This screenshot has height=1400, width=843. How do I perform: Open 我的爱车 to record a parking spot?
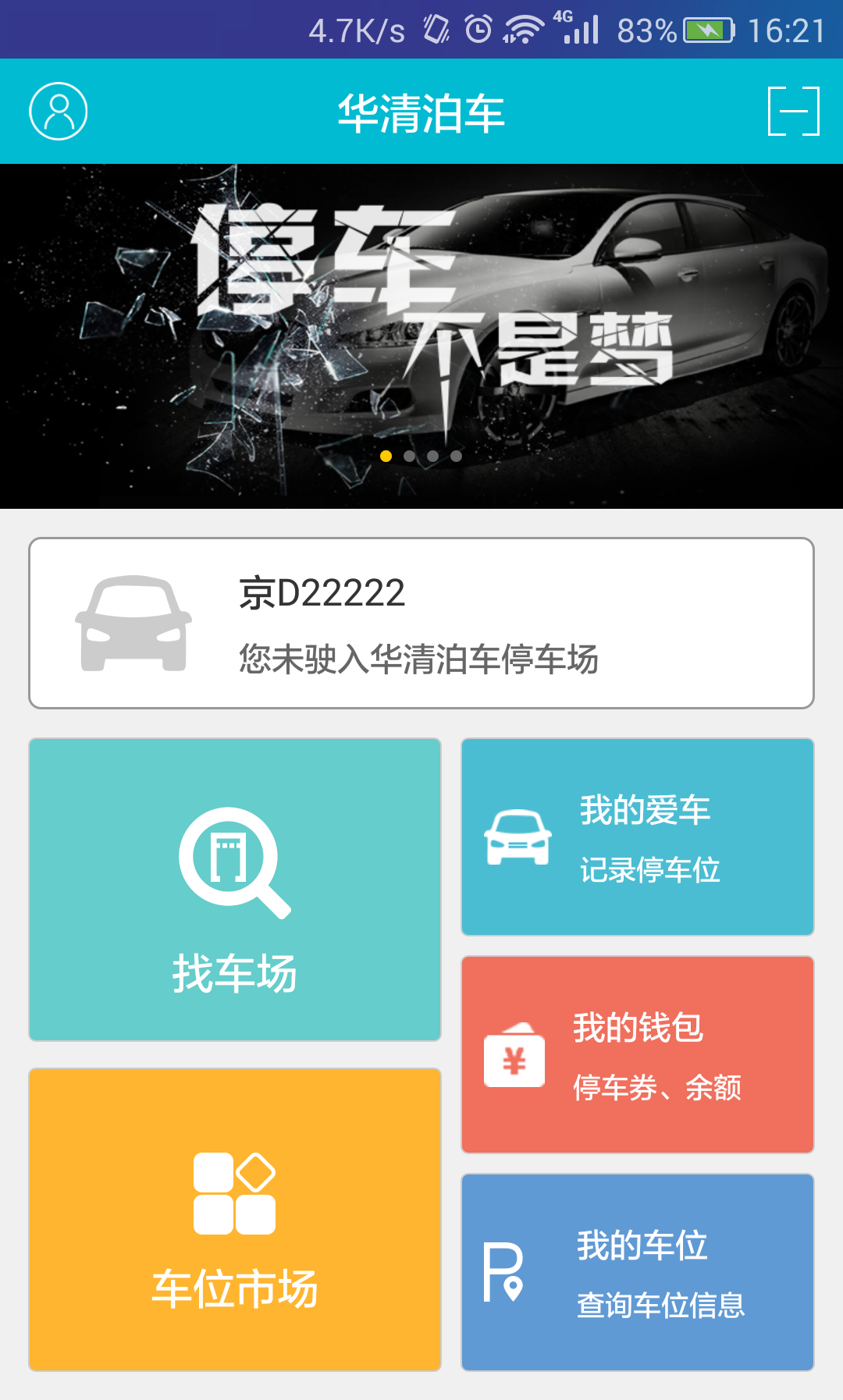[x=637, y=837]
